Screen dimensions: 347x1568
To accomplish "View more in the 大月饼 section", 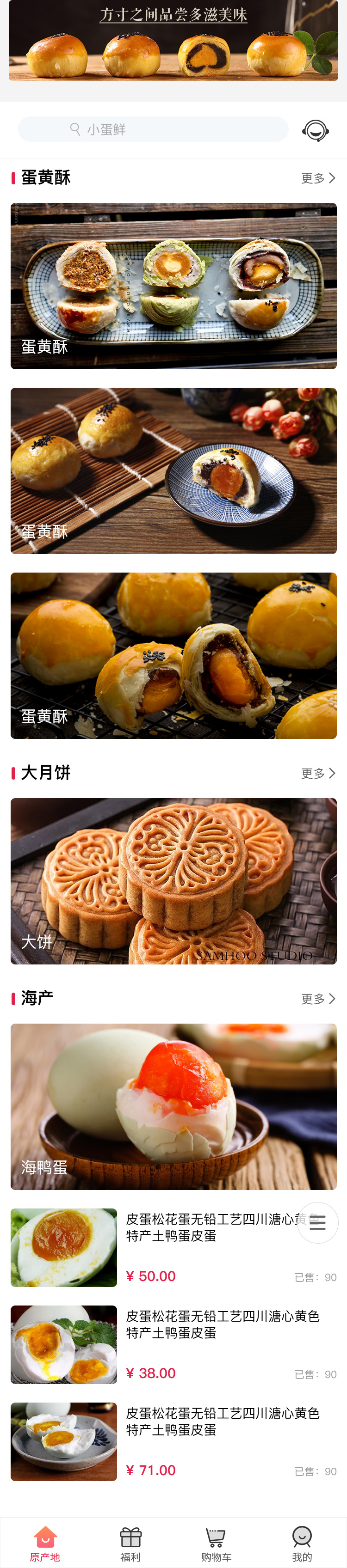I will pyautogui.click(x=318, y=773).
